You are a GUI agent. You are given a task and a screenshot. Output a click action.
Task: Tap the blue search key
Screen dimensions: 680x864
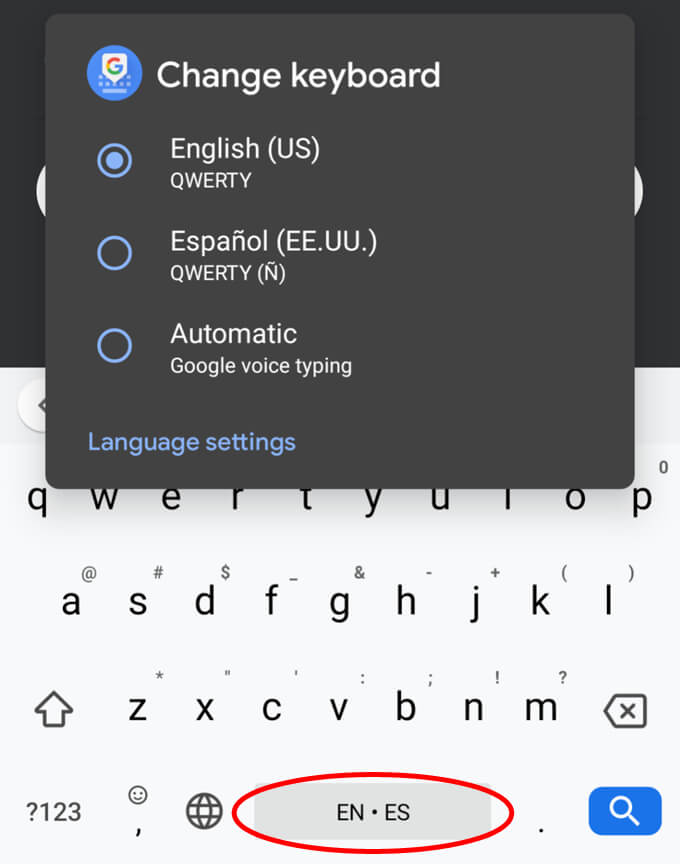coord(624,811)
